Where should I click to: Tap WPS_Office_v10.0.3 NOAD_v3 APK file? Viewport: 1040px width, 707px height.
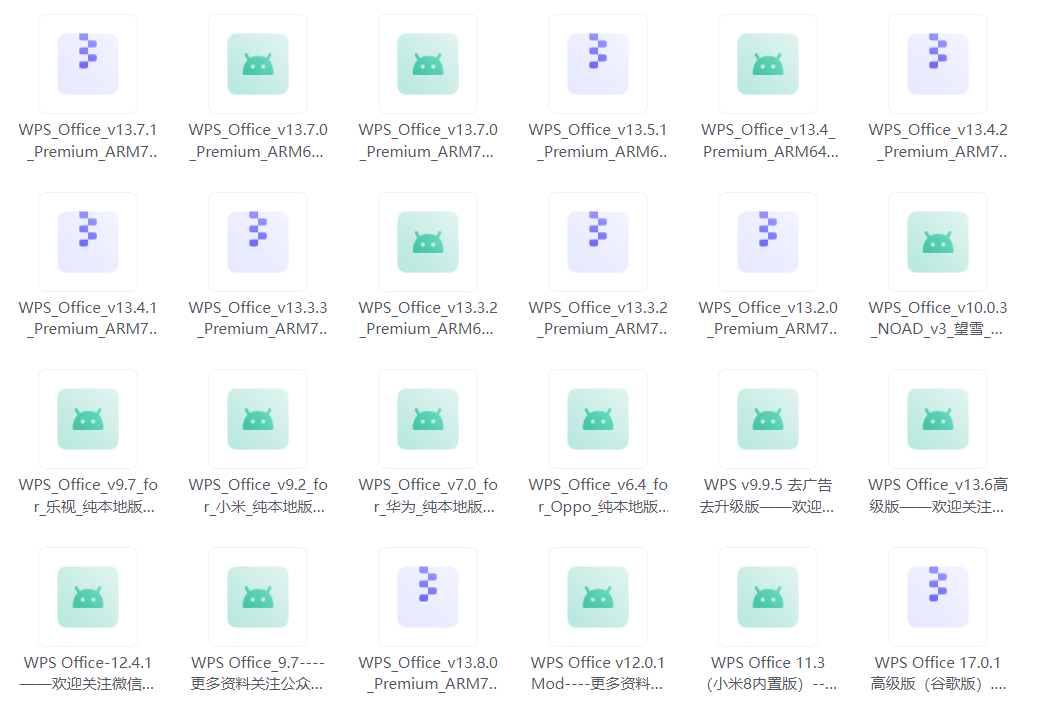tap(938, 242)
